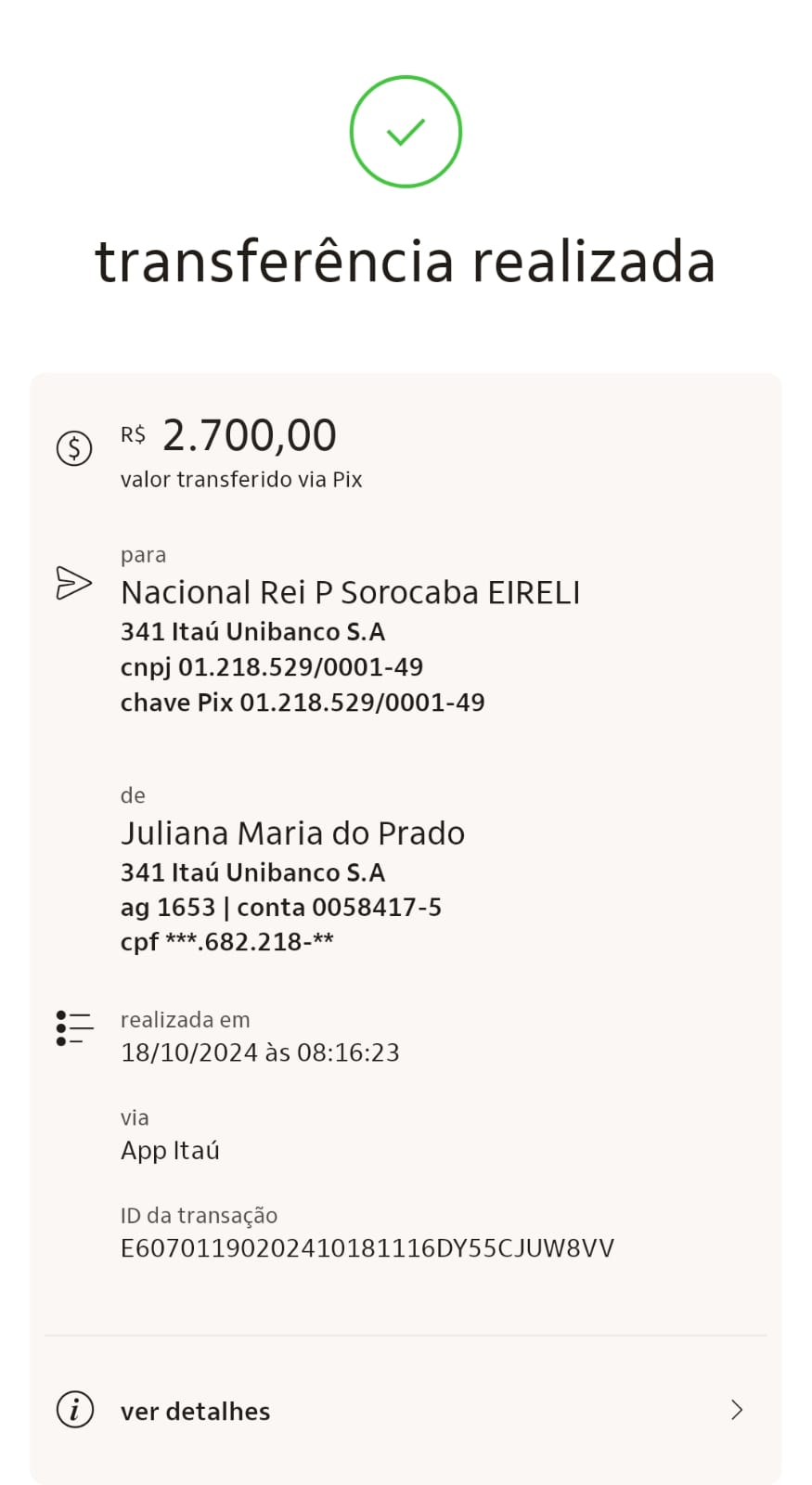Viewport: 812px width, 1485px height.
Task: Select the transaction ID E60701190202410181116DY55CJUW8VV
Action: click(x=367, y=1248)
